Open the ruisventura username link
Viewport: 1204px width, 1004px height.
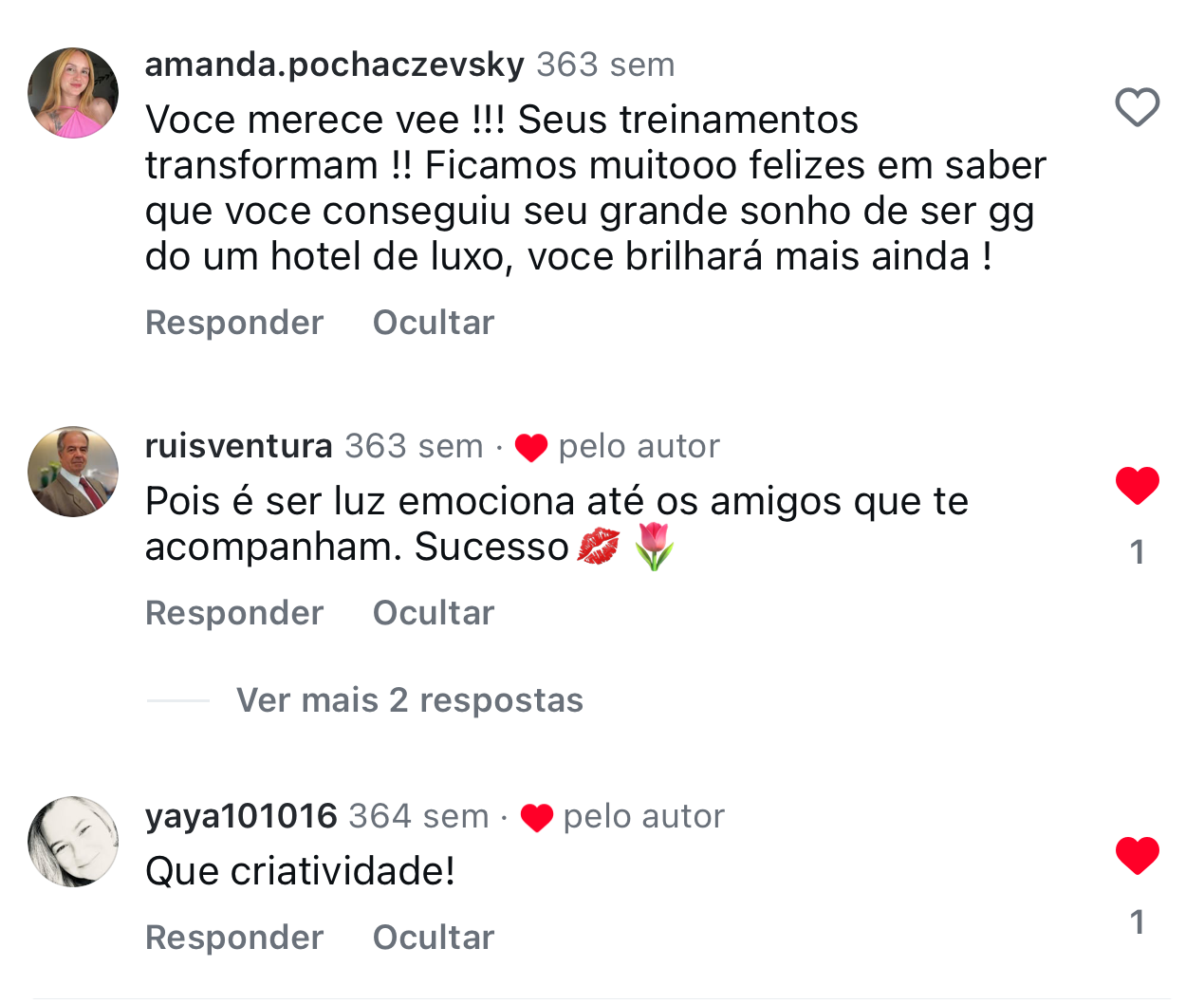238,446
